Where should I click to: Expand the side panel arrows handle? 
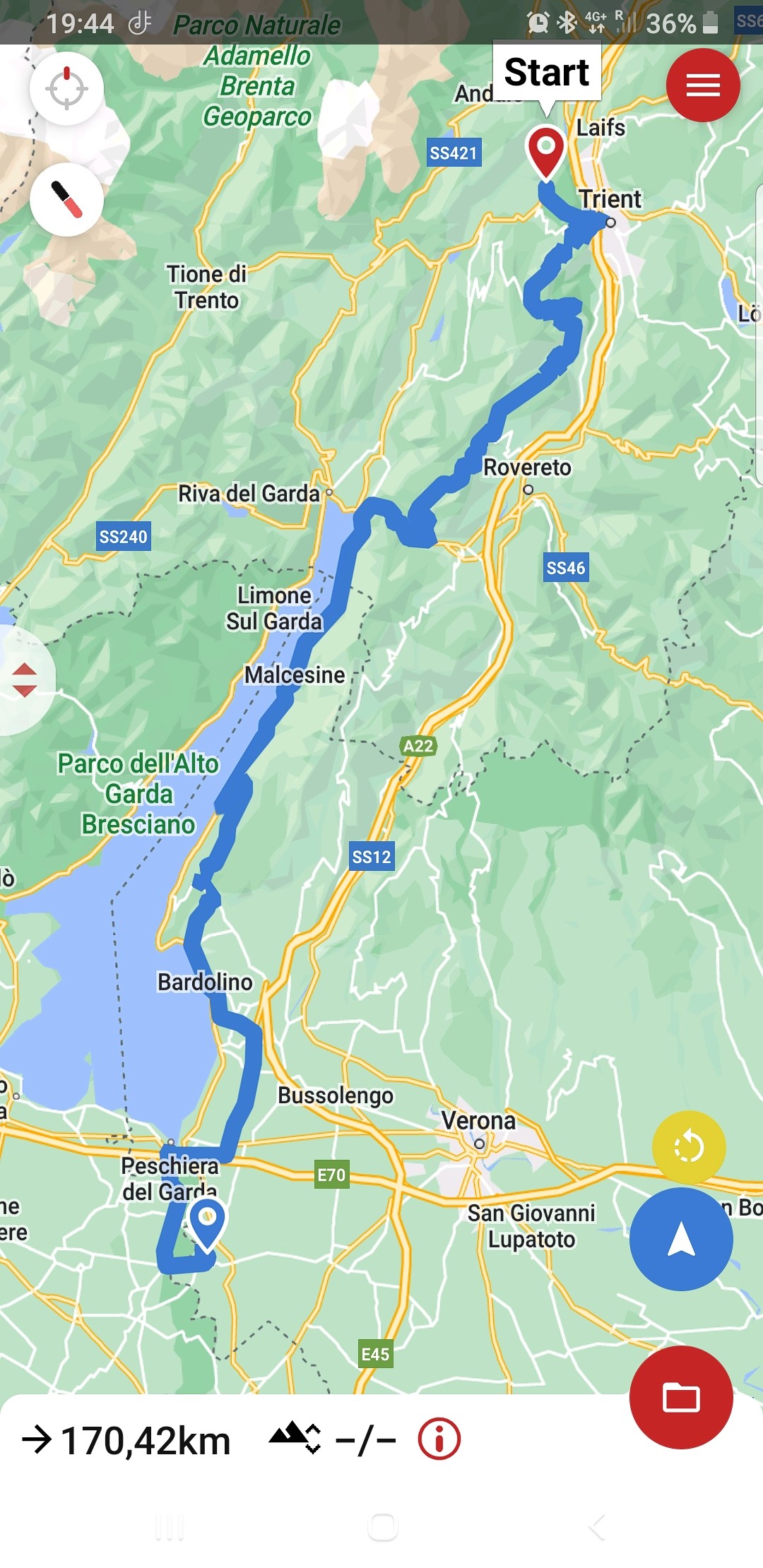[23, 680]
